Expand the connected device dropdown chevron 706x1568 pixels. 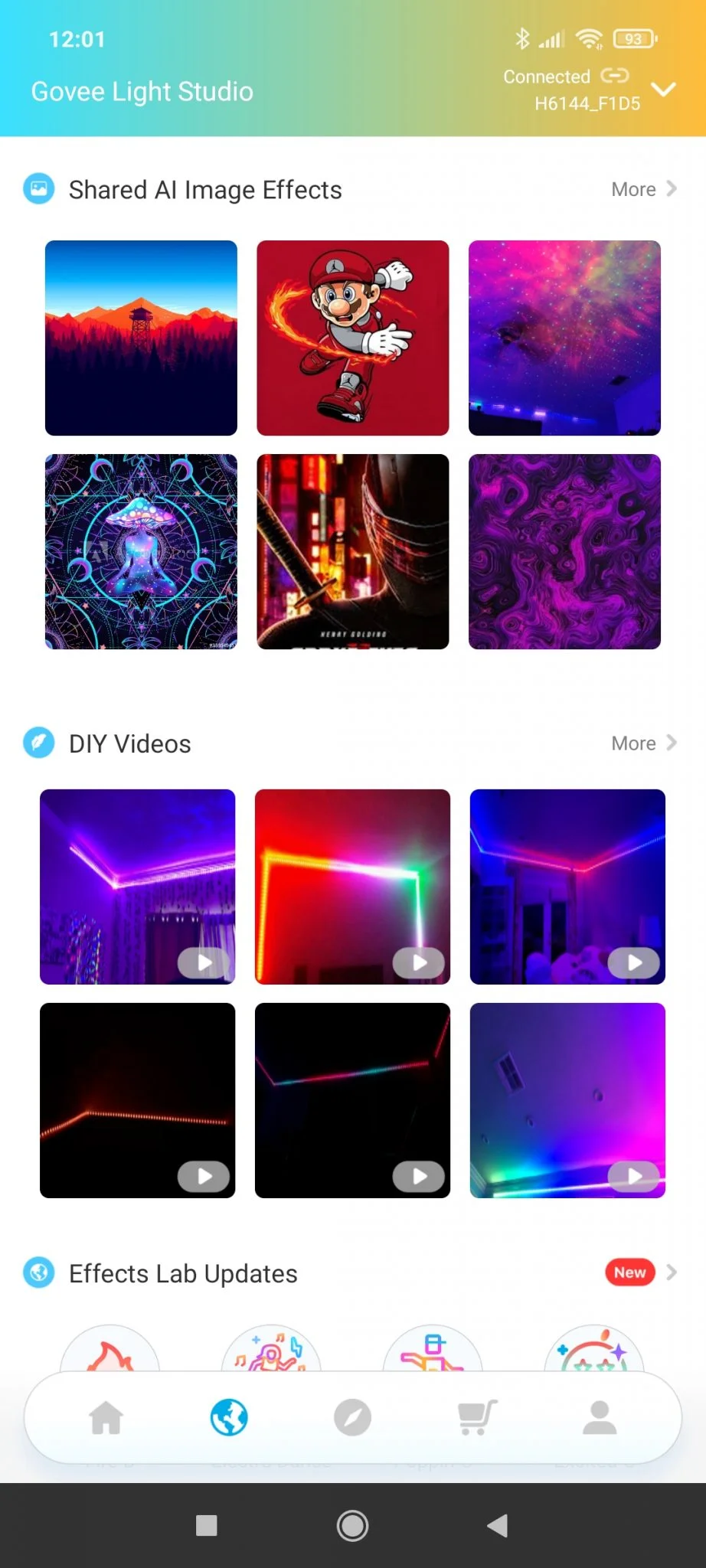(663, 90)
